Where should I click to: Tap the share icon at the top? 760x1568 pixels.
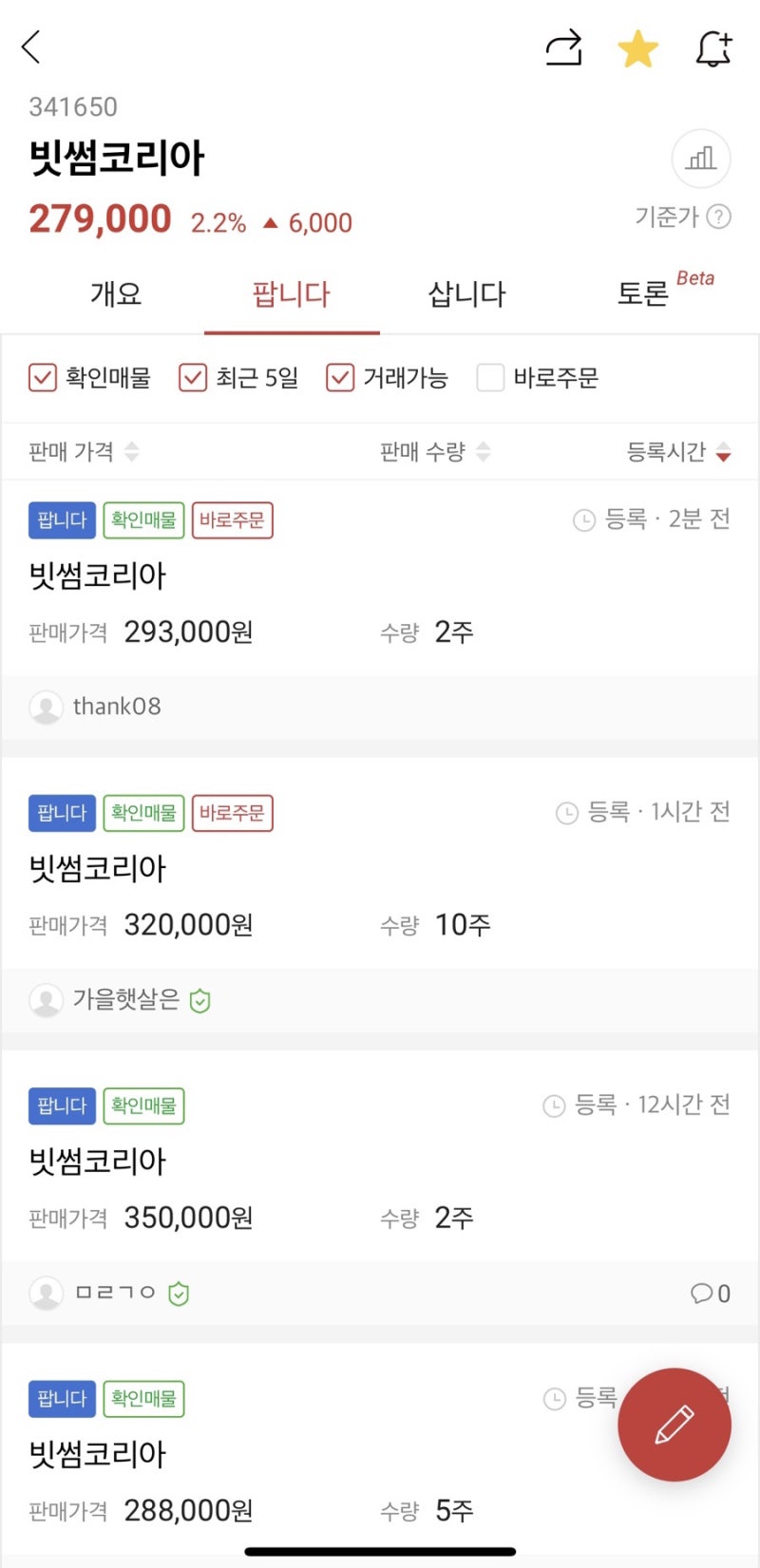click(564, 47)
